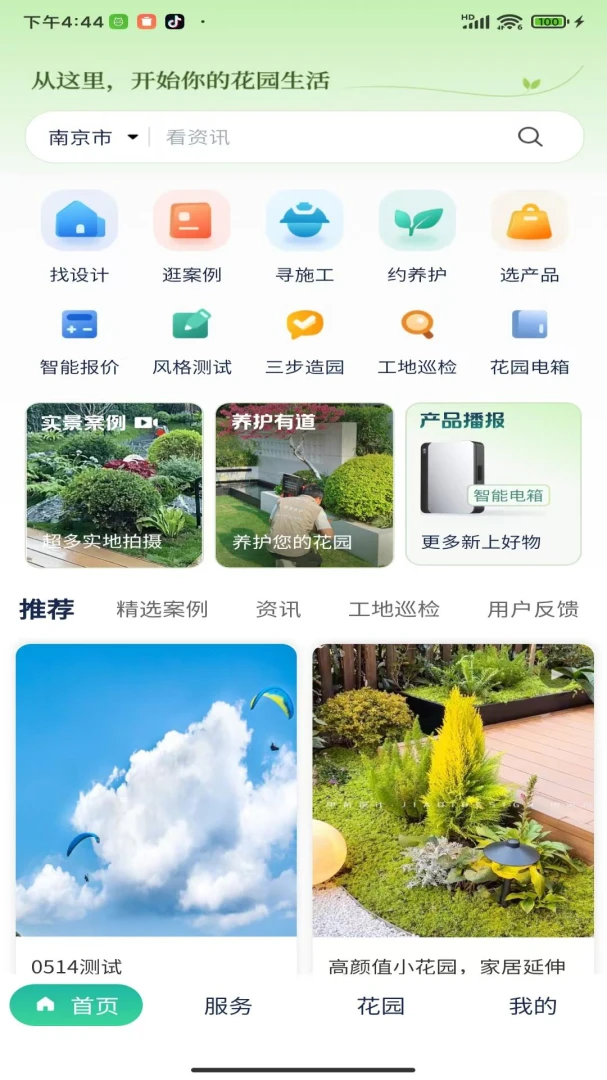
Task: Open 约养护 shortcut
Action: [x=417, y=238]
